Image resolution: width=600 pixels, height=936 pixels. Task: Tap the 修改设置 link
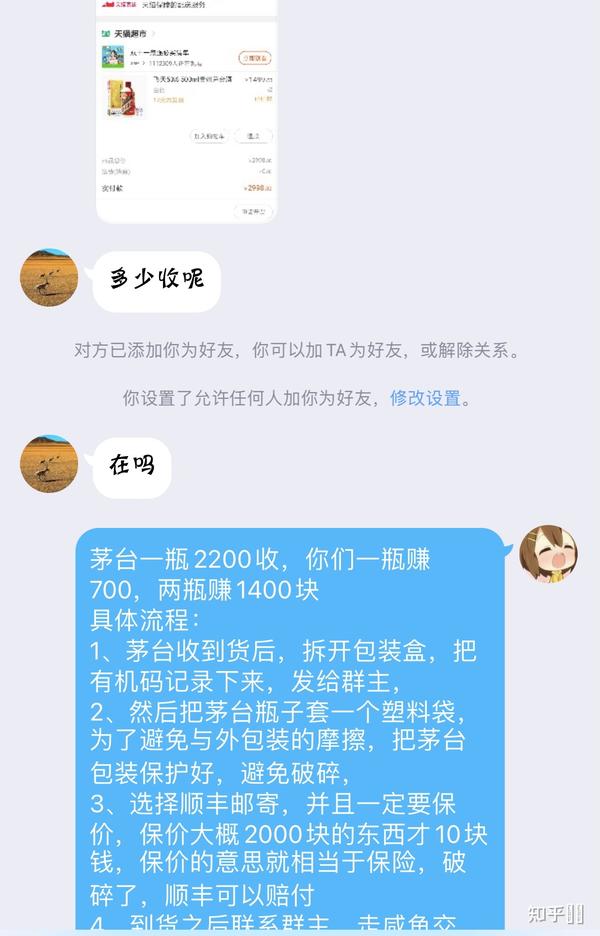pyautogui.click(x=426, y=398)
